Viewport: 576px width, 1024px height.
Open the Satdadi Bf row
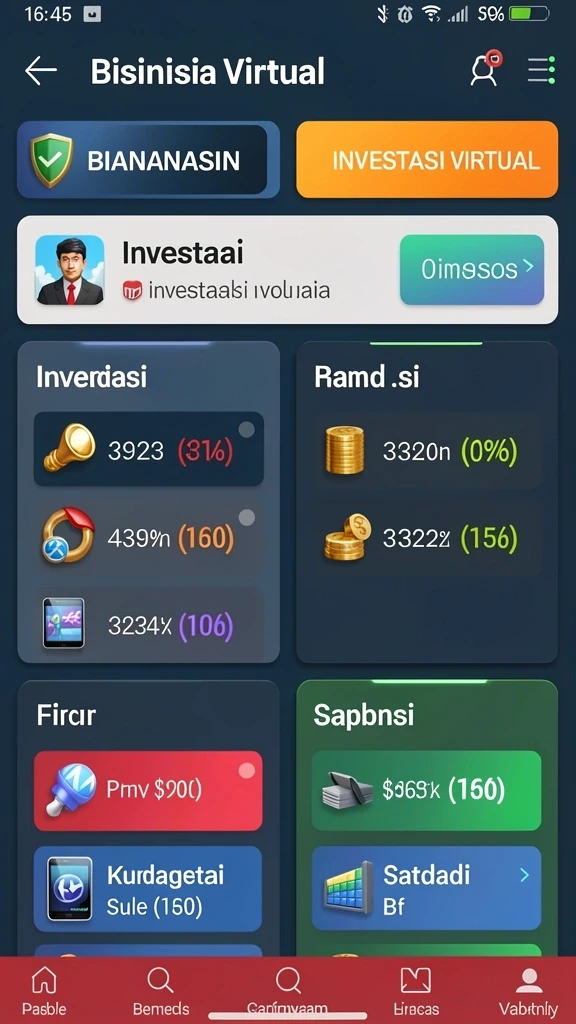coord(427,888)
